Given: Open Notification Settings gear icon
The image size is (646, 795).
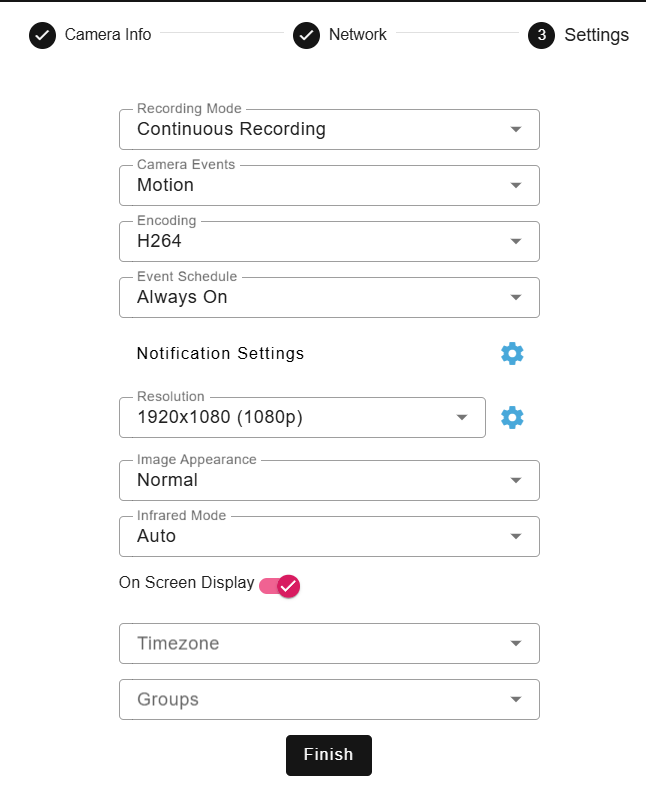Looking at the screenshot, I should (x=512, y=353).
